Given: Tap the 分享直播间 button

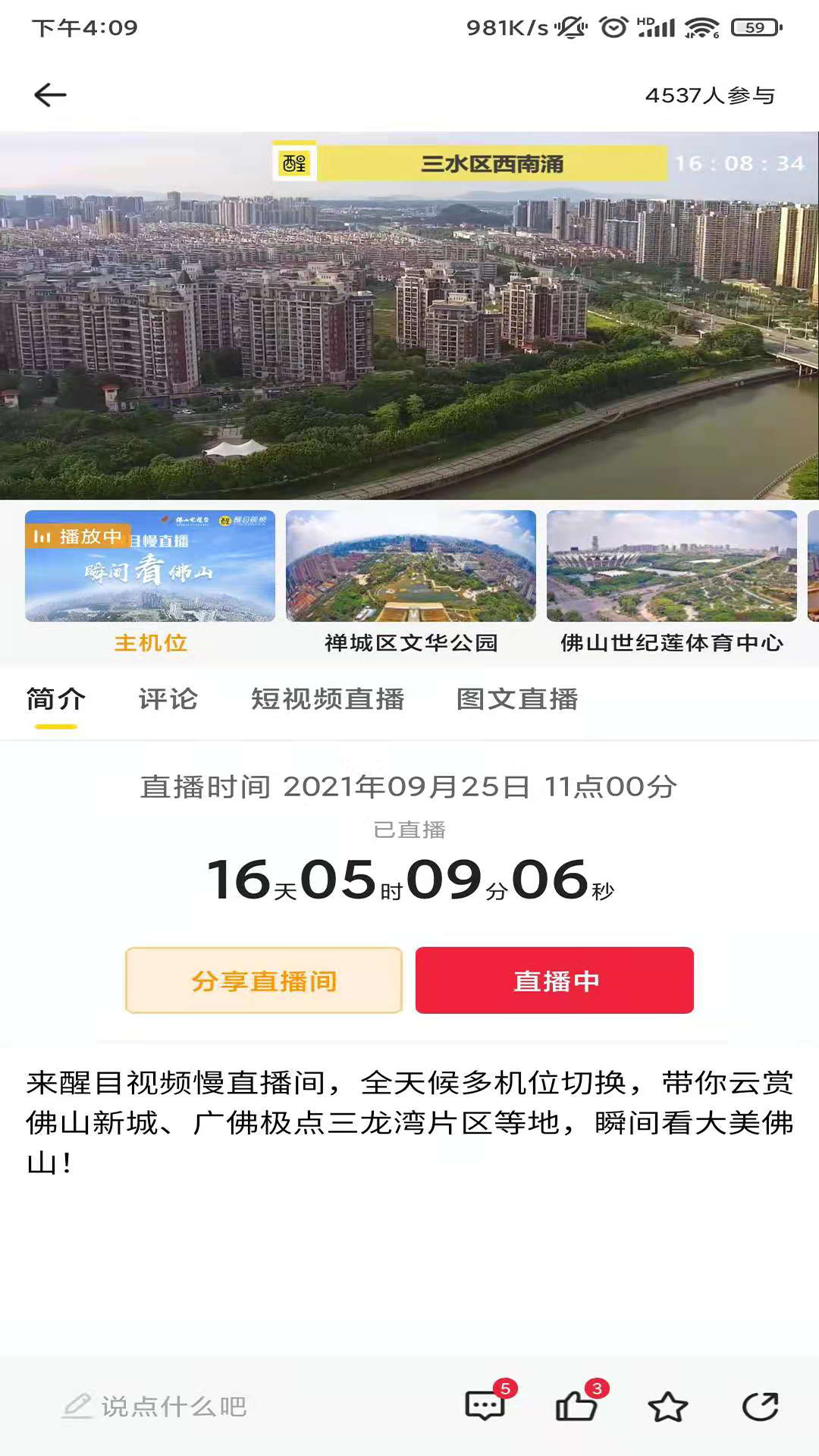Looking at the screenshot, I should coord(264,981).
